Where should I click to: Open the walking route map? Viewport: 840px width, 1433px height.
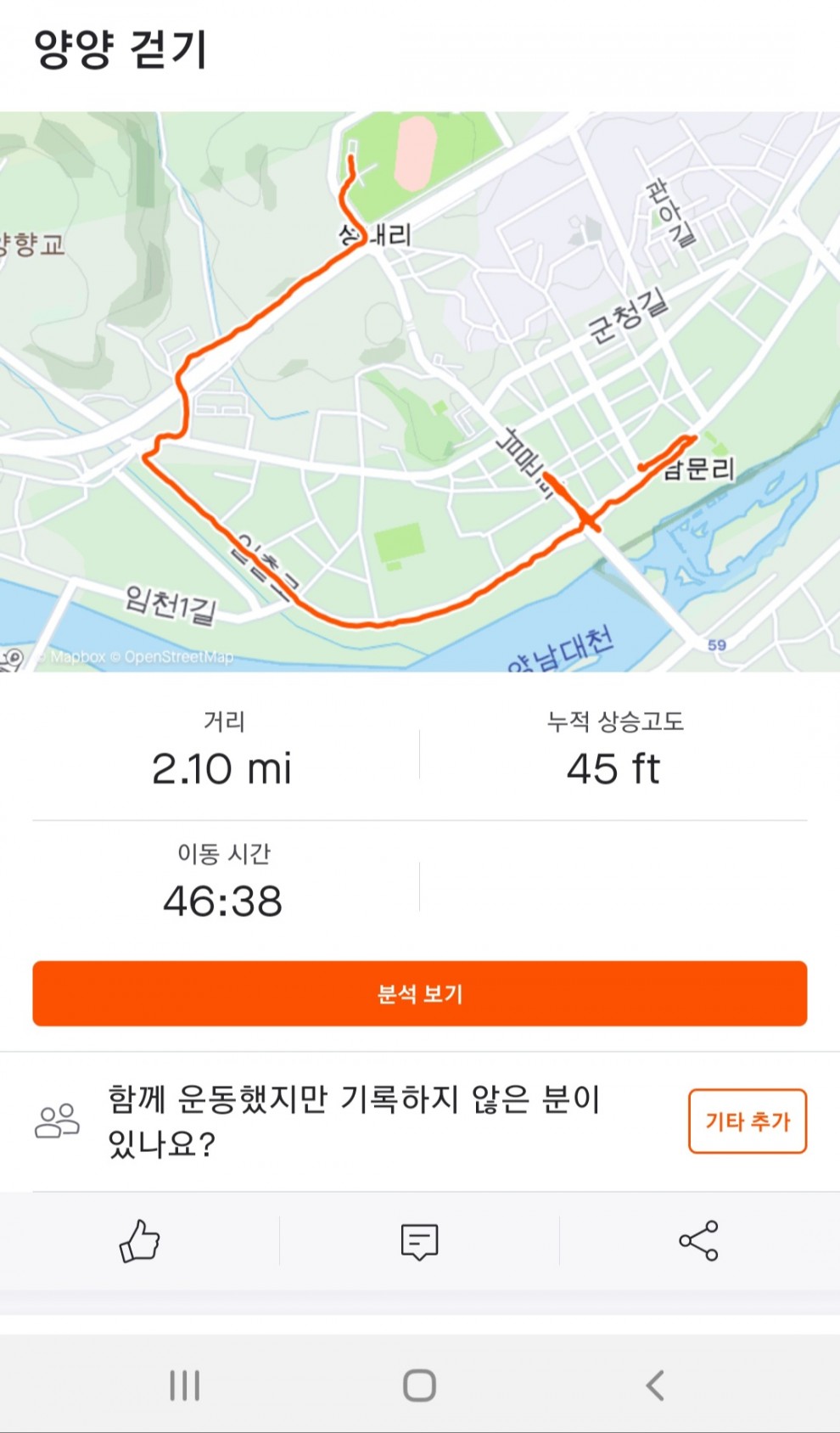tap(420, 391)
